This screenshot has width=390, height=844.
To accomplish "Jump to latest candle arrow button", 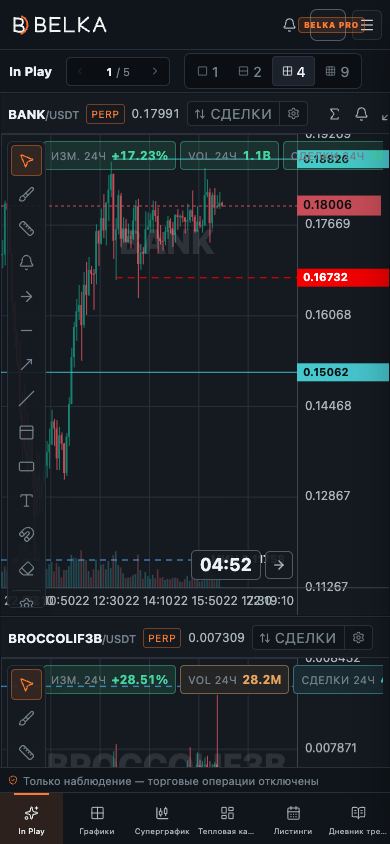I will point(279,565).
